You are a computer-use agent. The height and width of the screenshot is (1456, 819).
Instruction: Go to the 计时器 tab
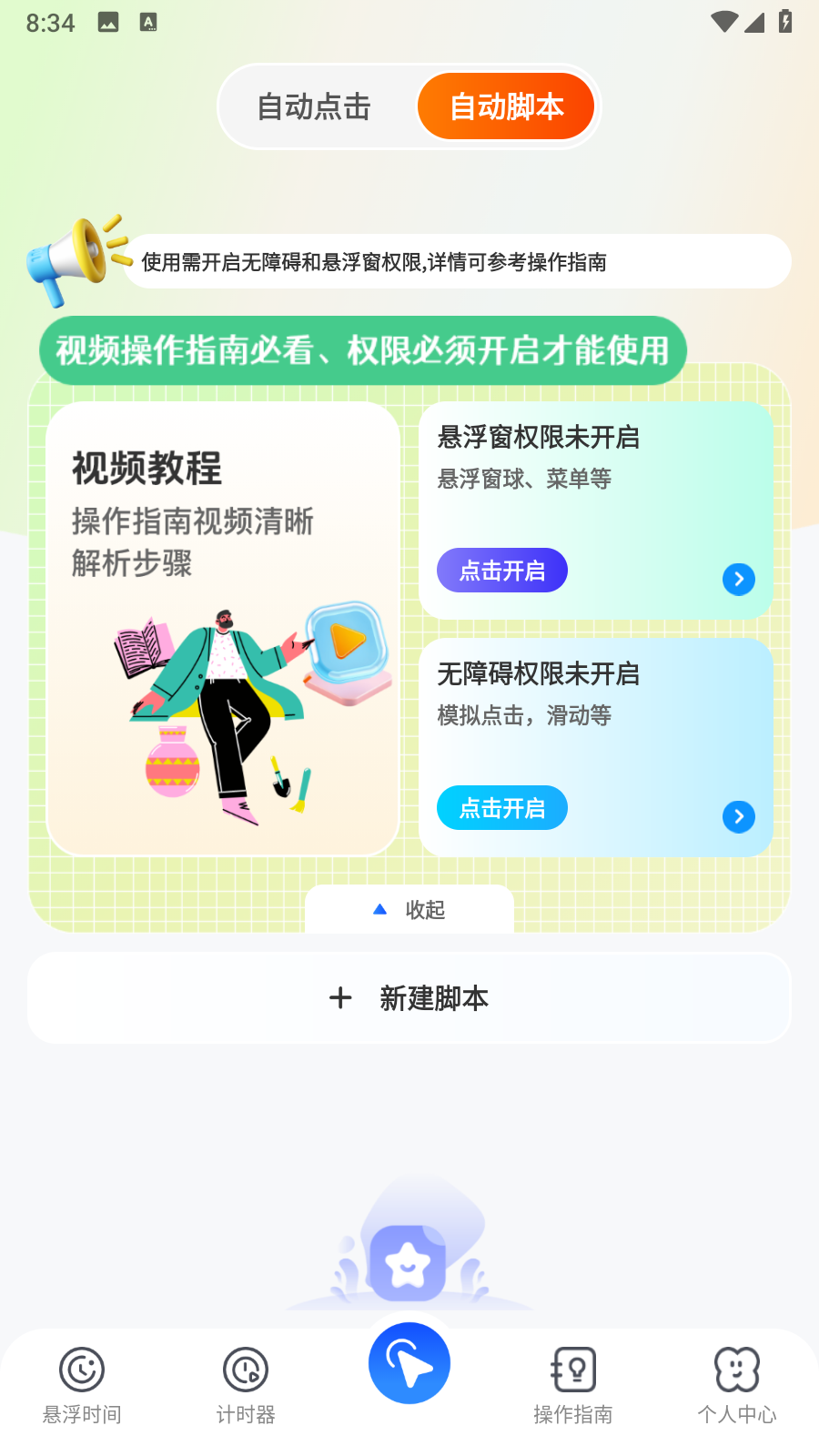point(246,1385)
